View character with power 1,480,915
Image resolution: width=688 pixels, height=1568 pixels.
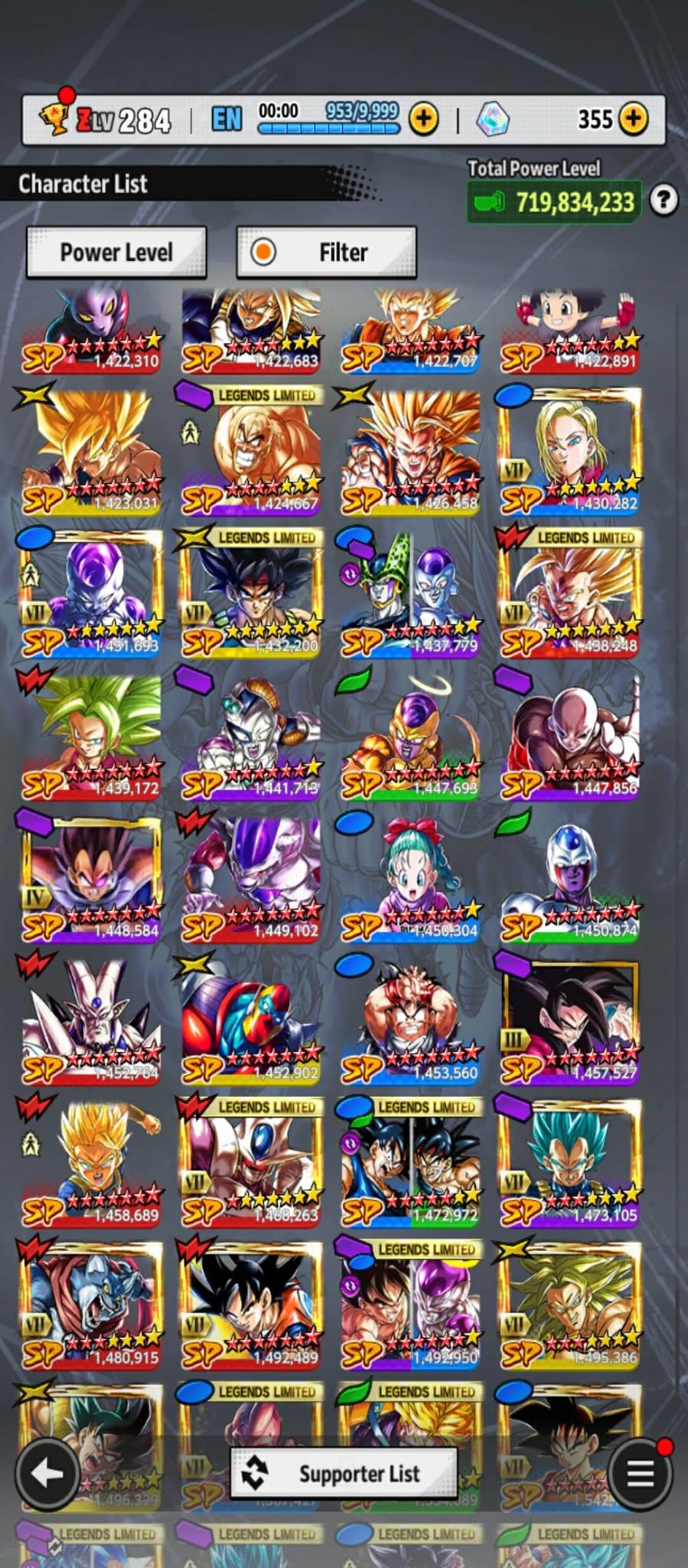pos(92,1305)
